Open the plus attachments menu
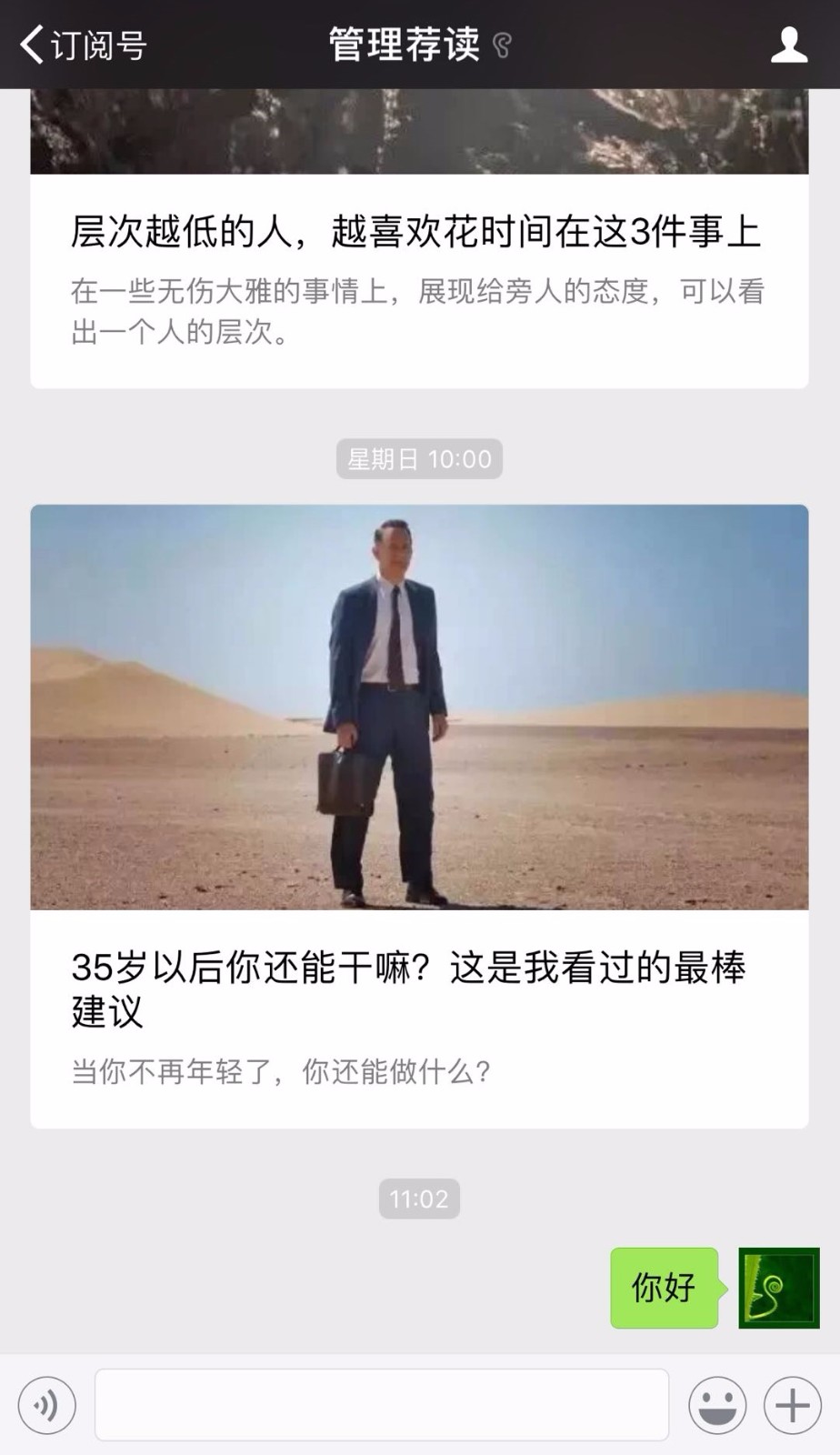840x1455 pixels. (x=793, y=1405)
